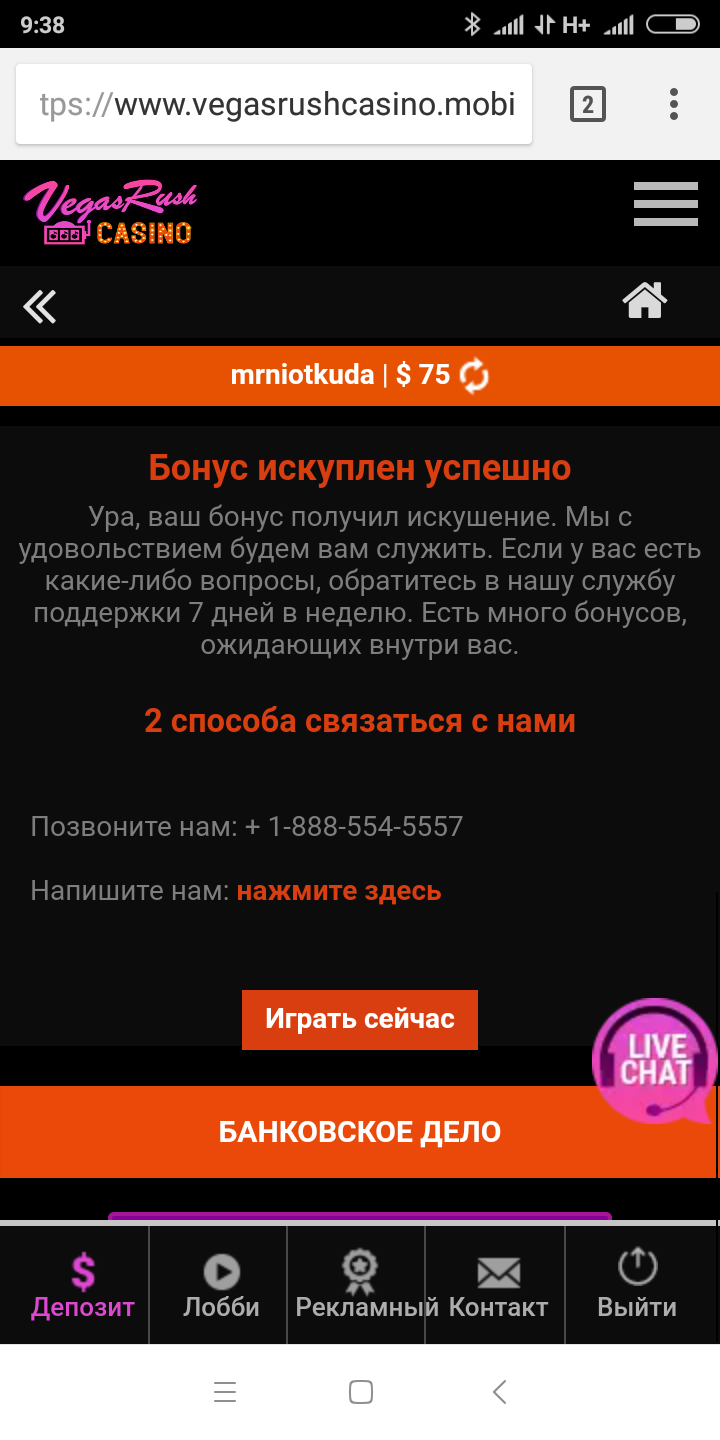The width and height of the screenshot is (720, 1440).
Task: Focus the URL address bar
Action: click(274, 104)
